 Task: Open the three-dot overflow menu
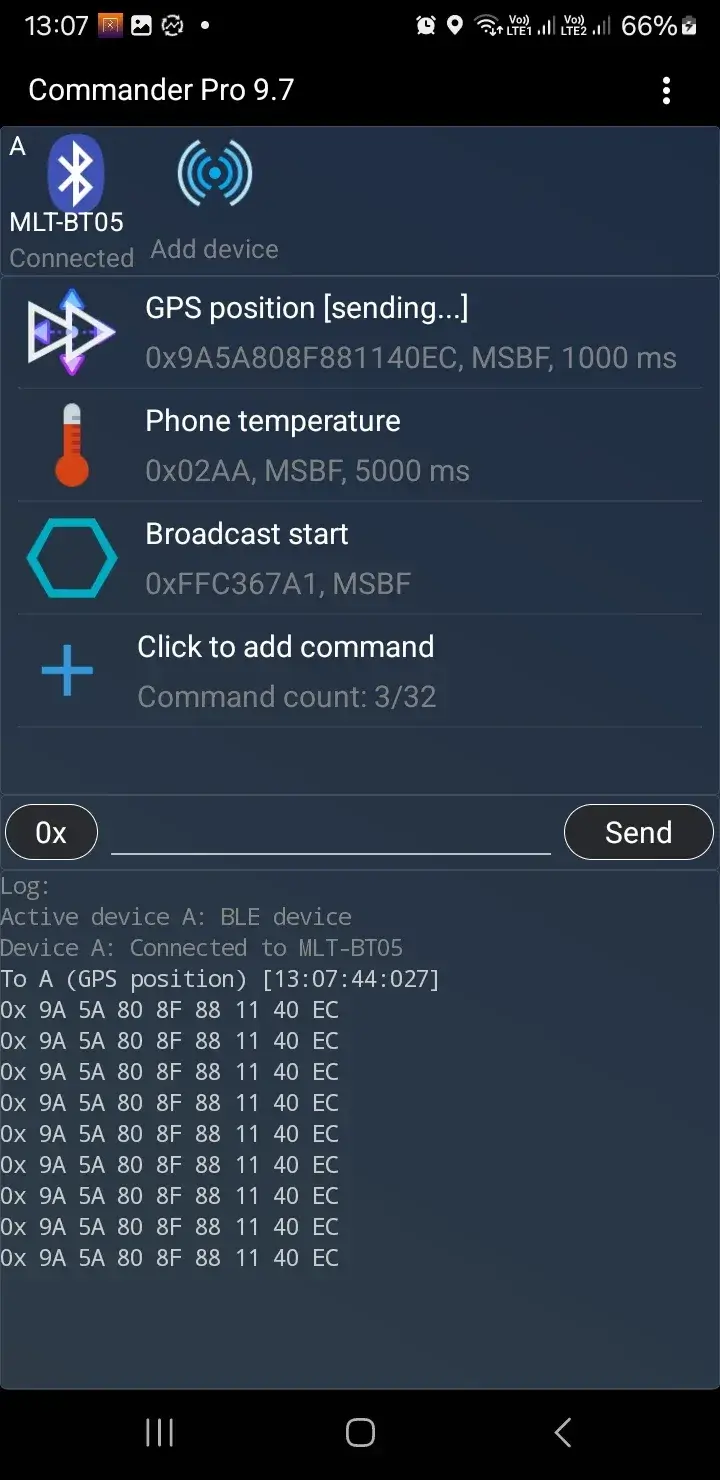click(x=666, y=91)
